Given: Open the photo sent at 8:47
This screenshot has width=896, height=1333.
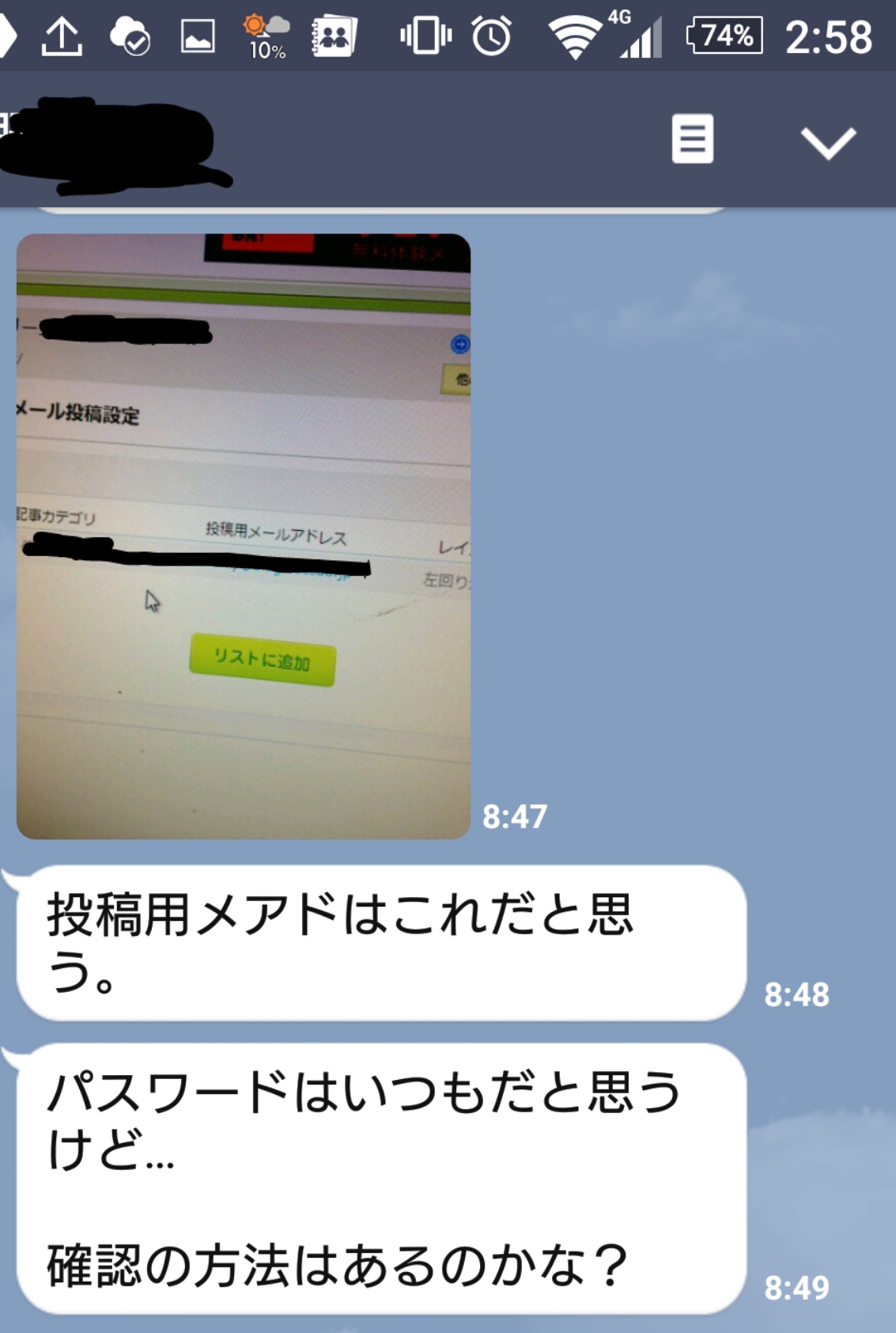Looking at the screenshot, I should tap(244, 536).
